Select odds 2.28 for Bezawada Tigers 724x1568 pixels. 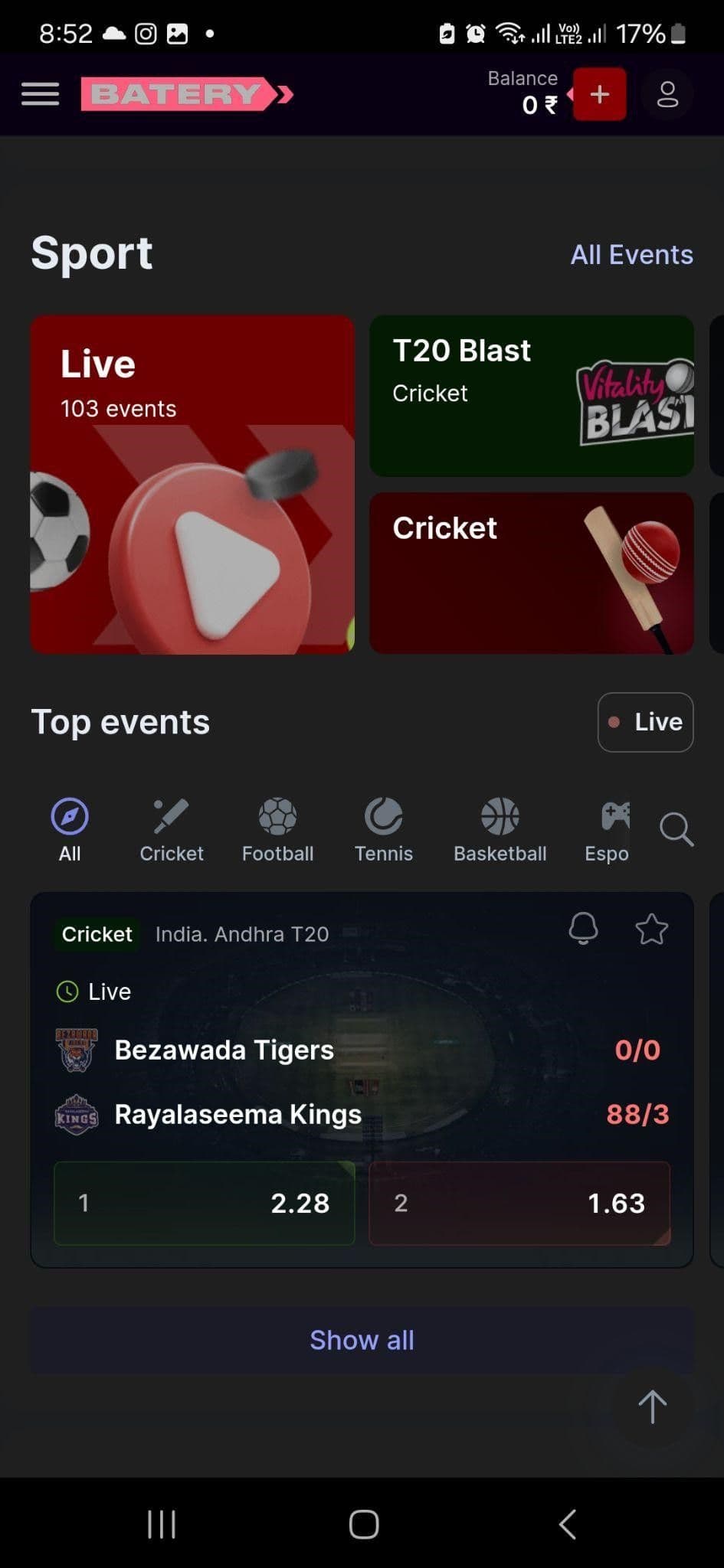point(204,1204)
